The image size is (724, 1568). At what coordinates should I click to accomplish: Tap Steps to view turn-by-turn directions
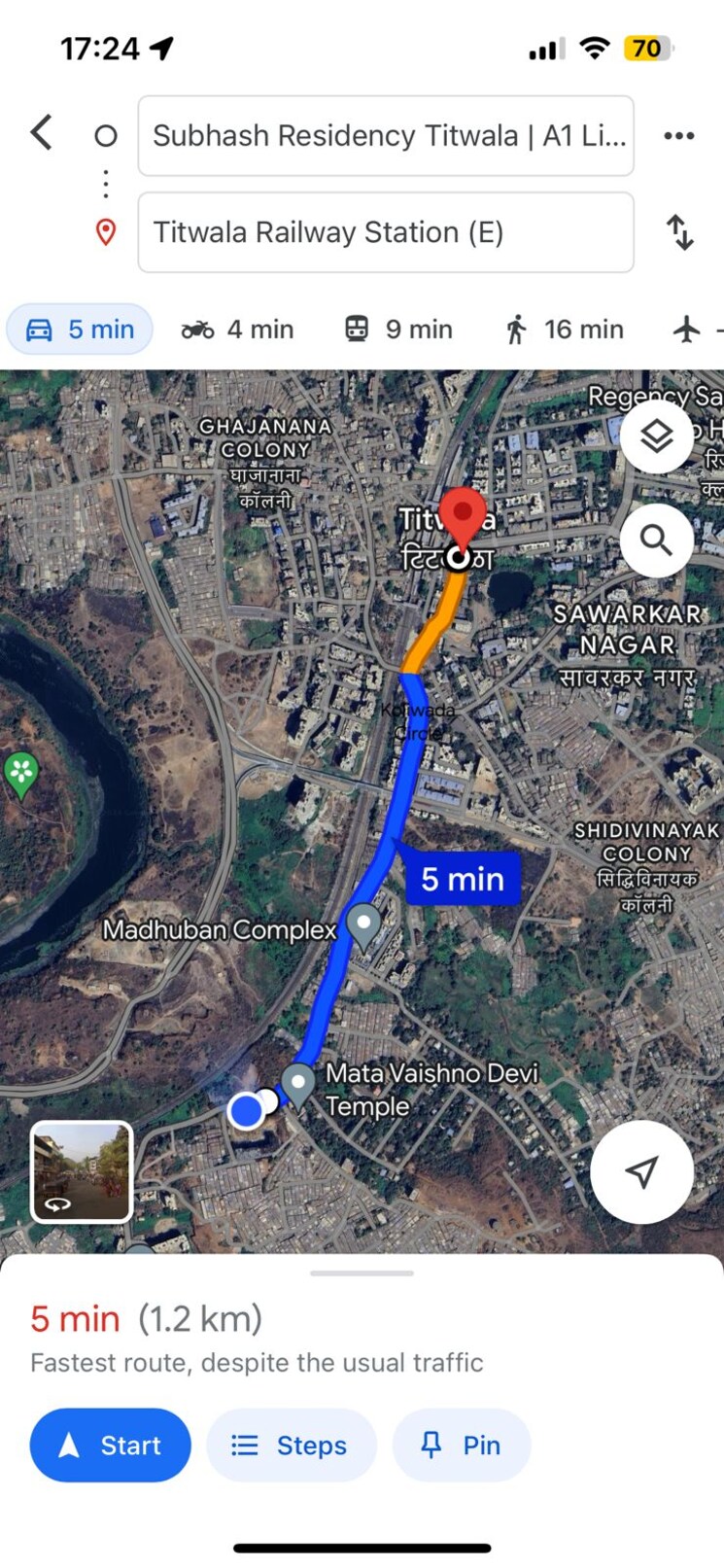[x=292, y=1445]
